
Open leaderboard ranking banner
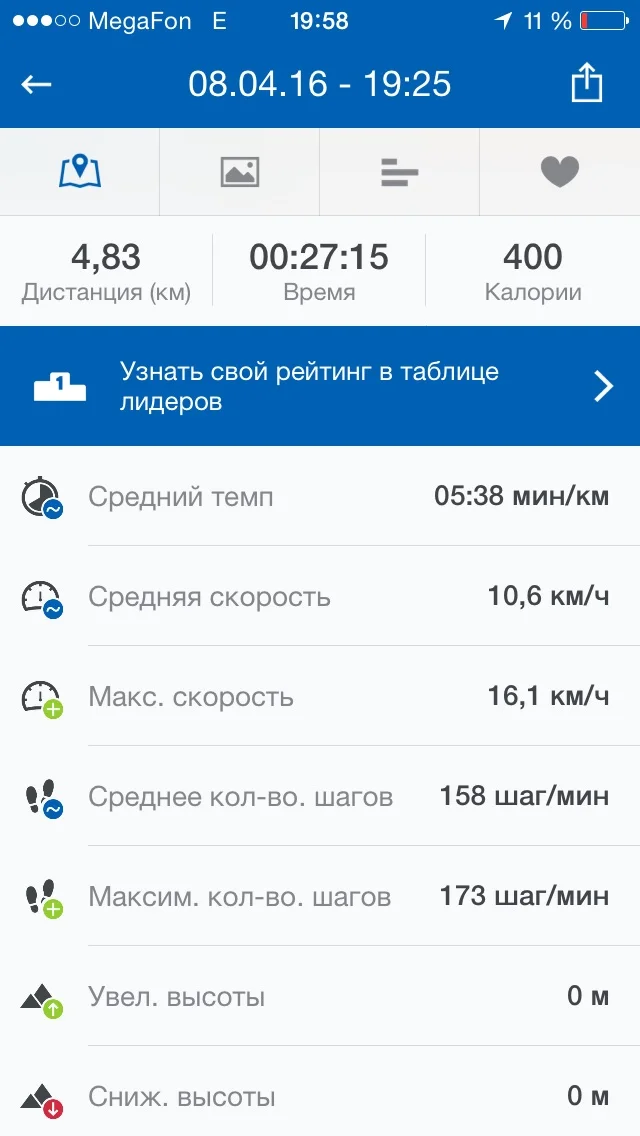coord(320,386)
